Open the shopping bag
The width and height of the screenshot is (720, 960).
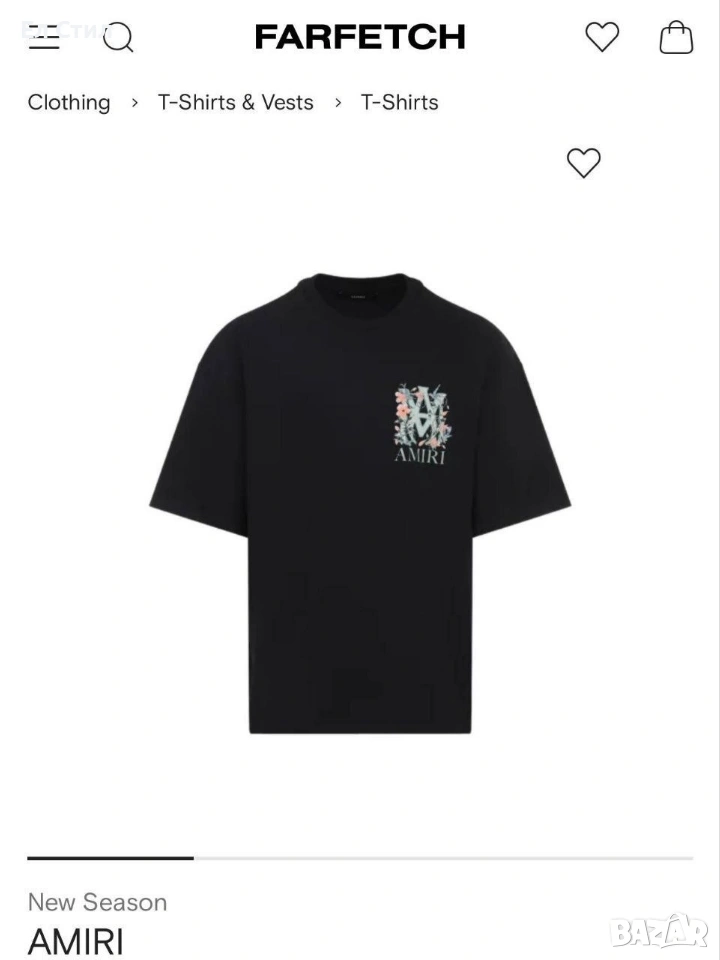[676, 37]
